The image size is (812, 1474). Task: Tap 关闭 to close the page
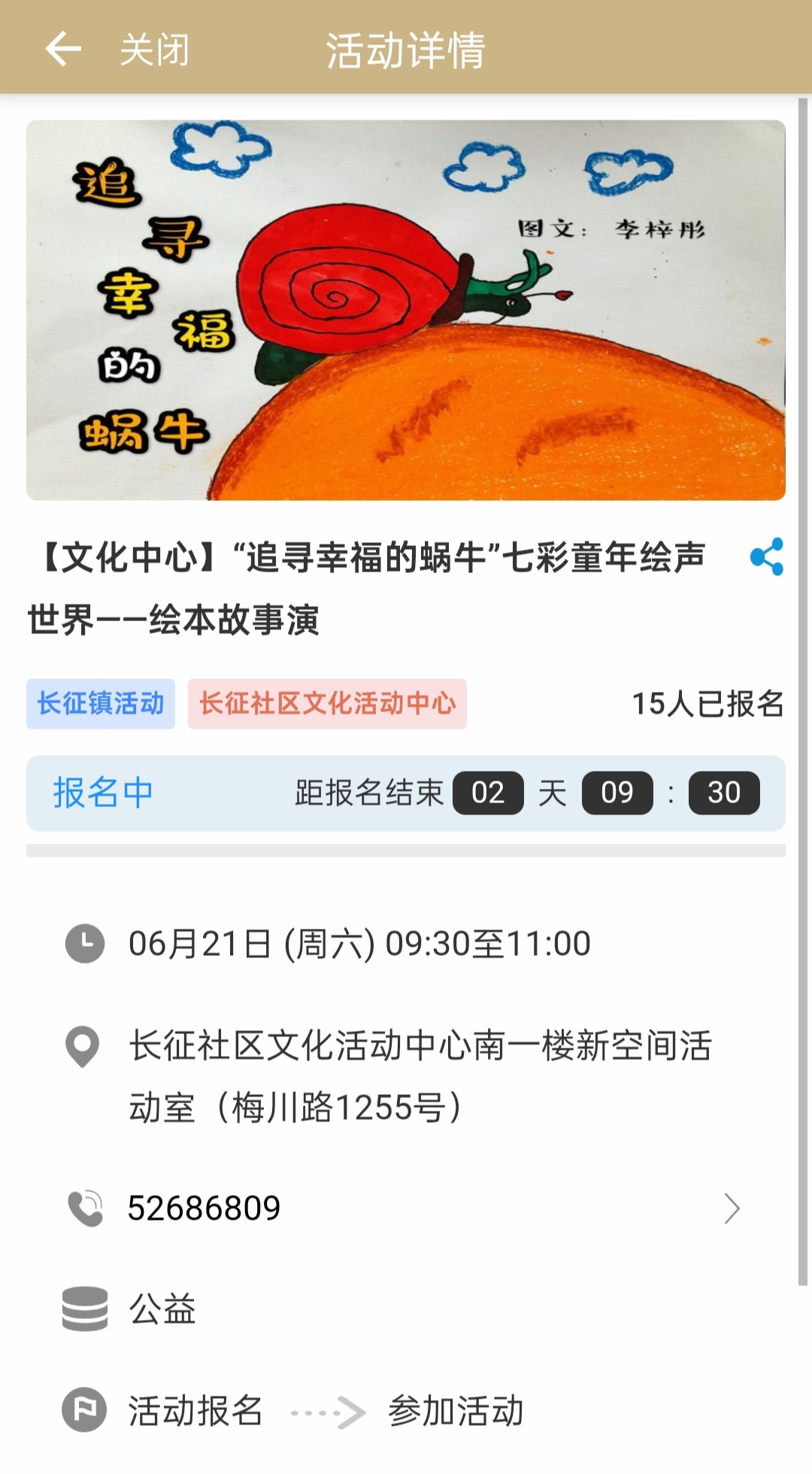tap(155, 50)
